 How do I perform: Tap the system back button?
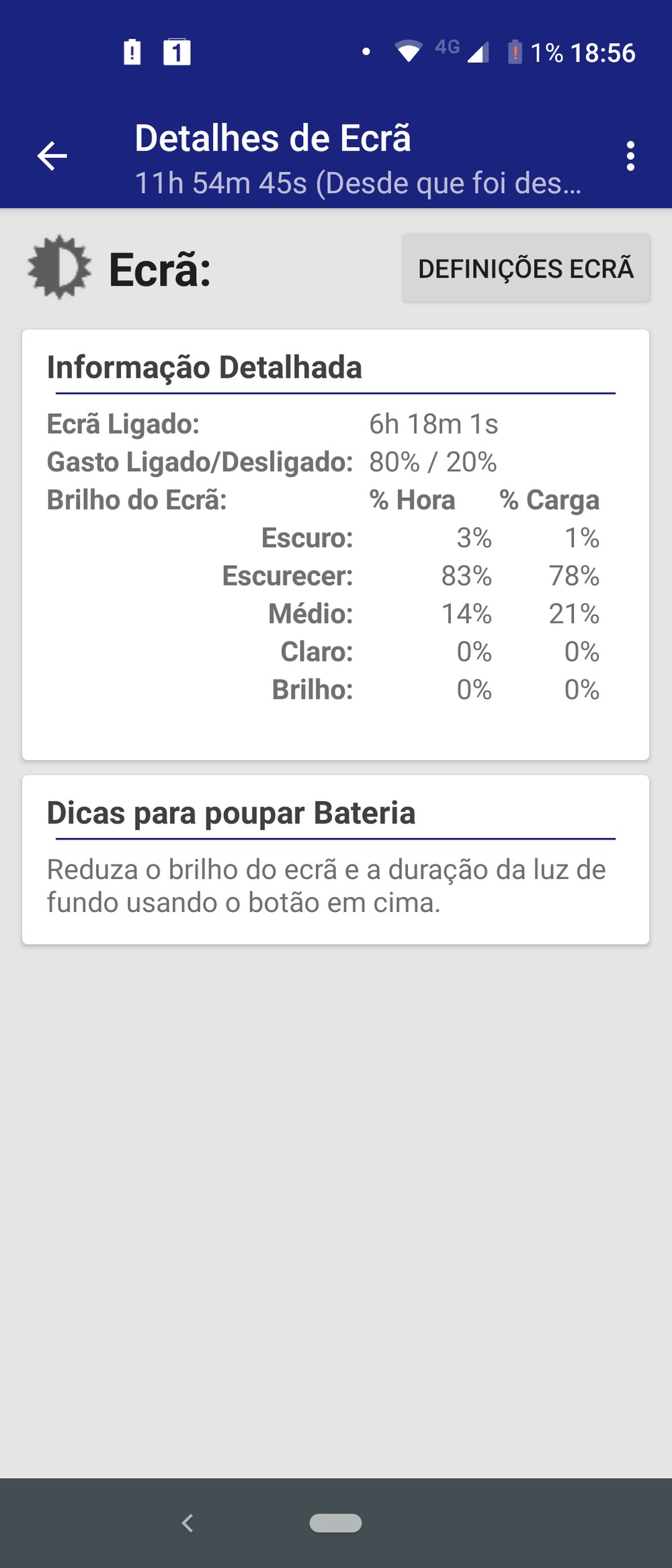[x=187, y=1522]
